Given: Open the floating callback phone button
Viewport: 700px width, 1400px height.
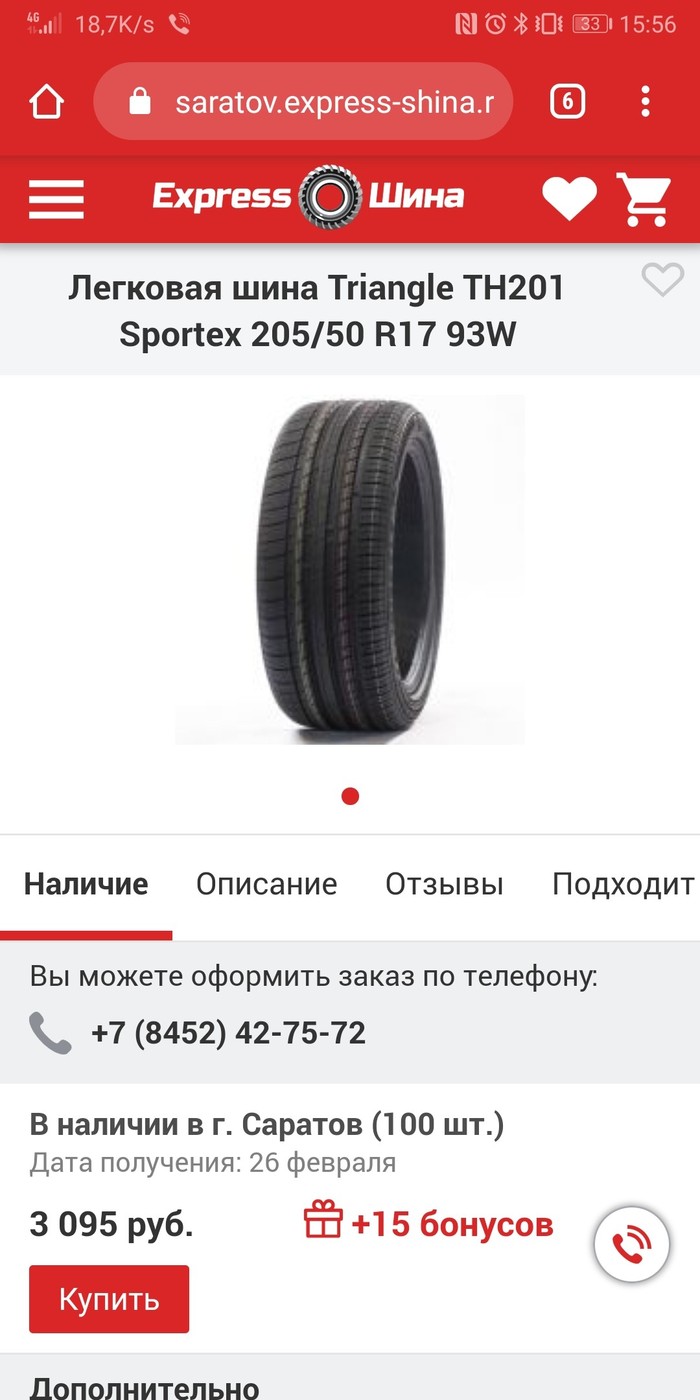Looking at the screenshot, I should pyautogui.click(x=631, y=1246).
